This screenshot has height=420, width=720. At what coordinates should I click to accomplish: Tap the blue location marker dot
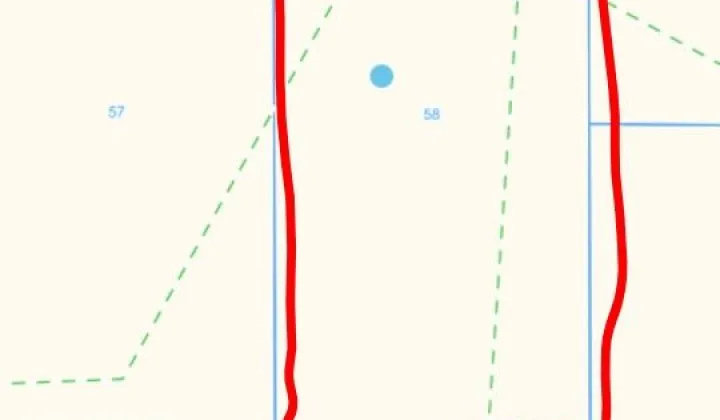click(381, 76)
